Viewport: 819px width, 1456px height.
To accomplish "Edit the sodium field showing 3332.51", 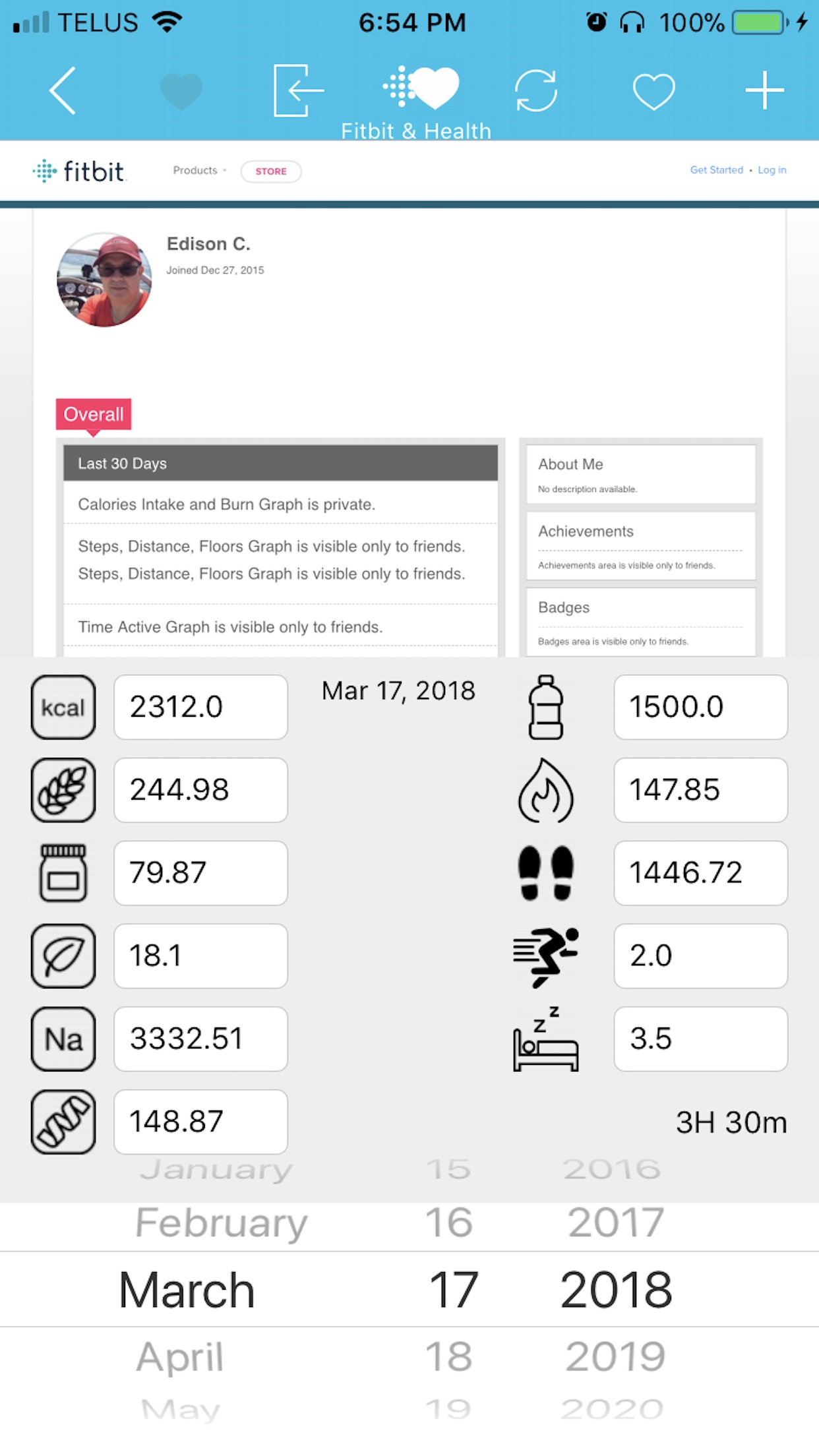I will click(x=200, y=1039).
